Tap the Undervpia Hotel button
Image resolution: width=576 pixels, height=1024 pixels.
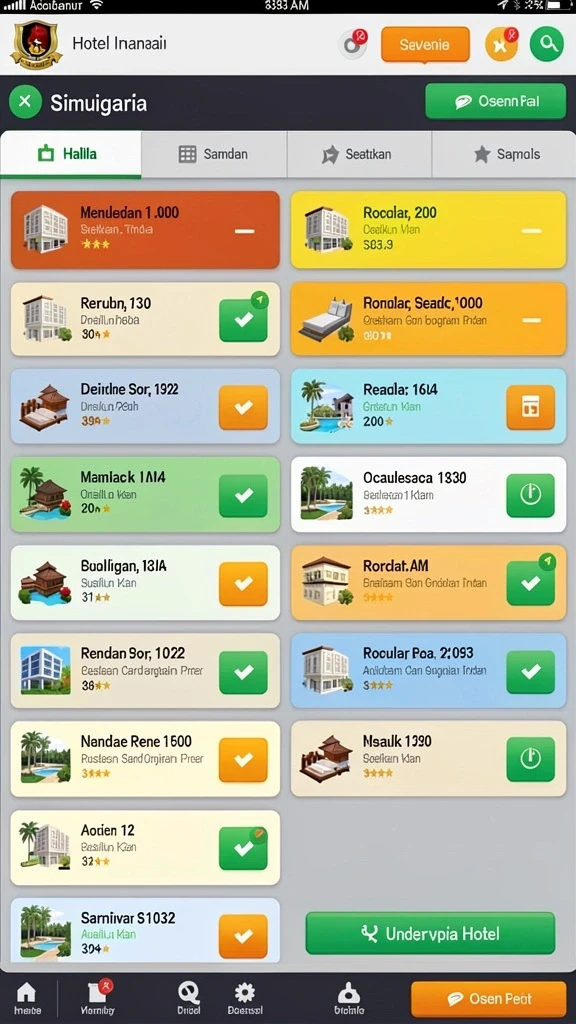click(430, 933)
